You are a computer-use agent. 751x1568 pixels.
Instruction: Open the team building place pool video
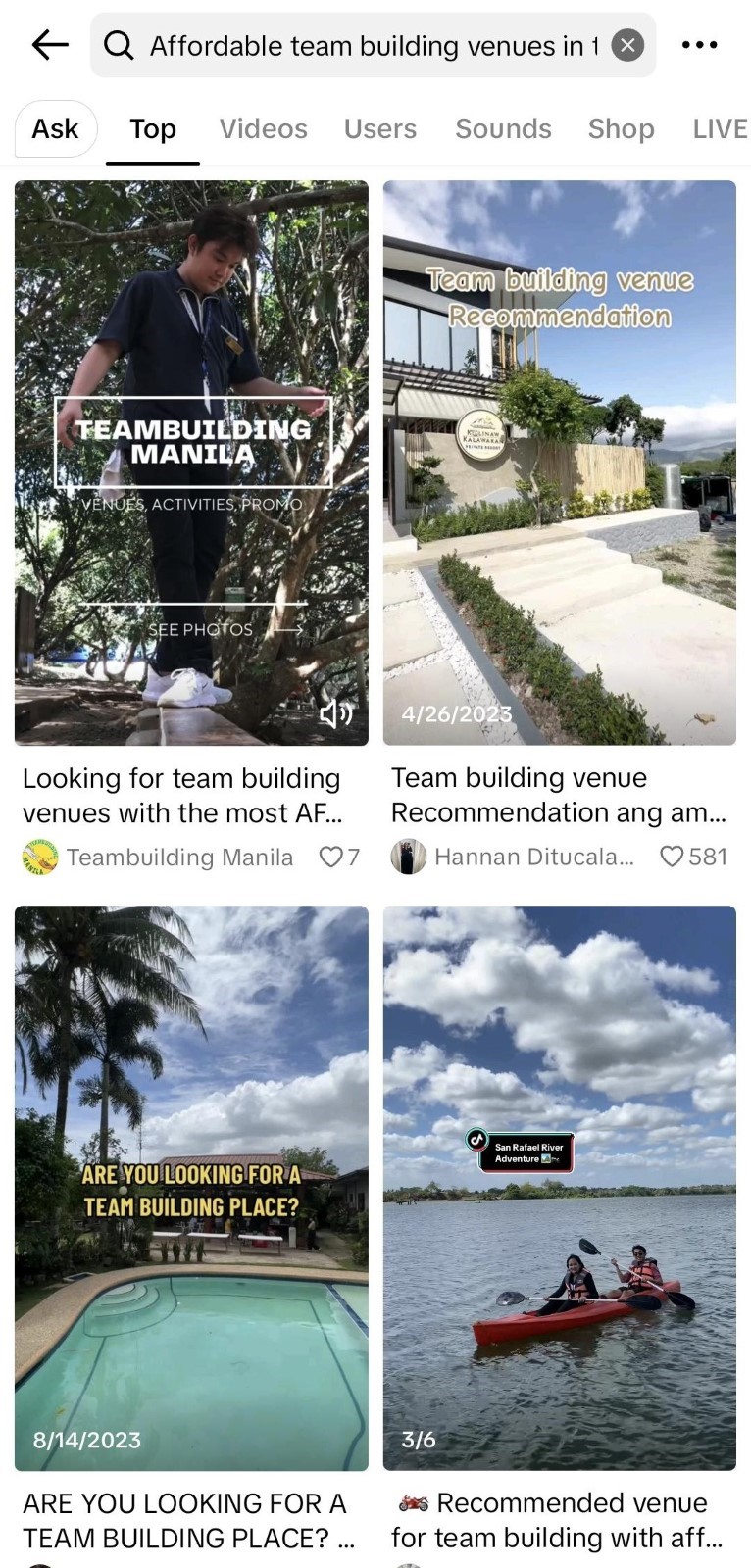[191, 1186]
